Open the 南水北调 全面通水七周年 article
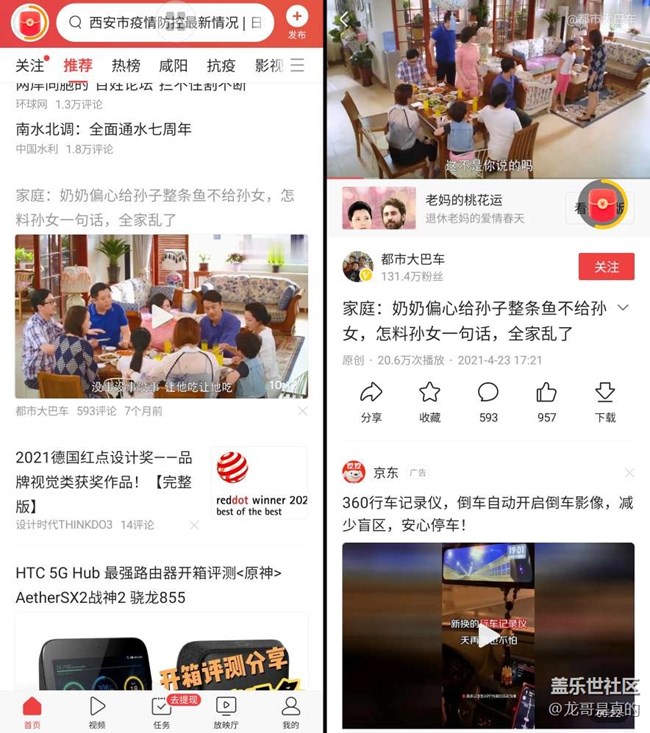650x733 pixels. pyautogui.click(x=104, y=129)
